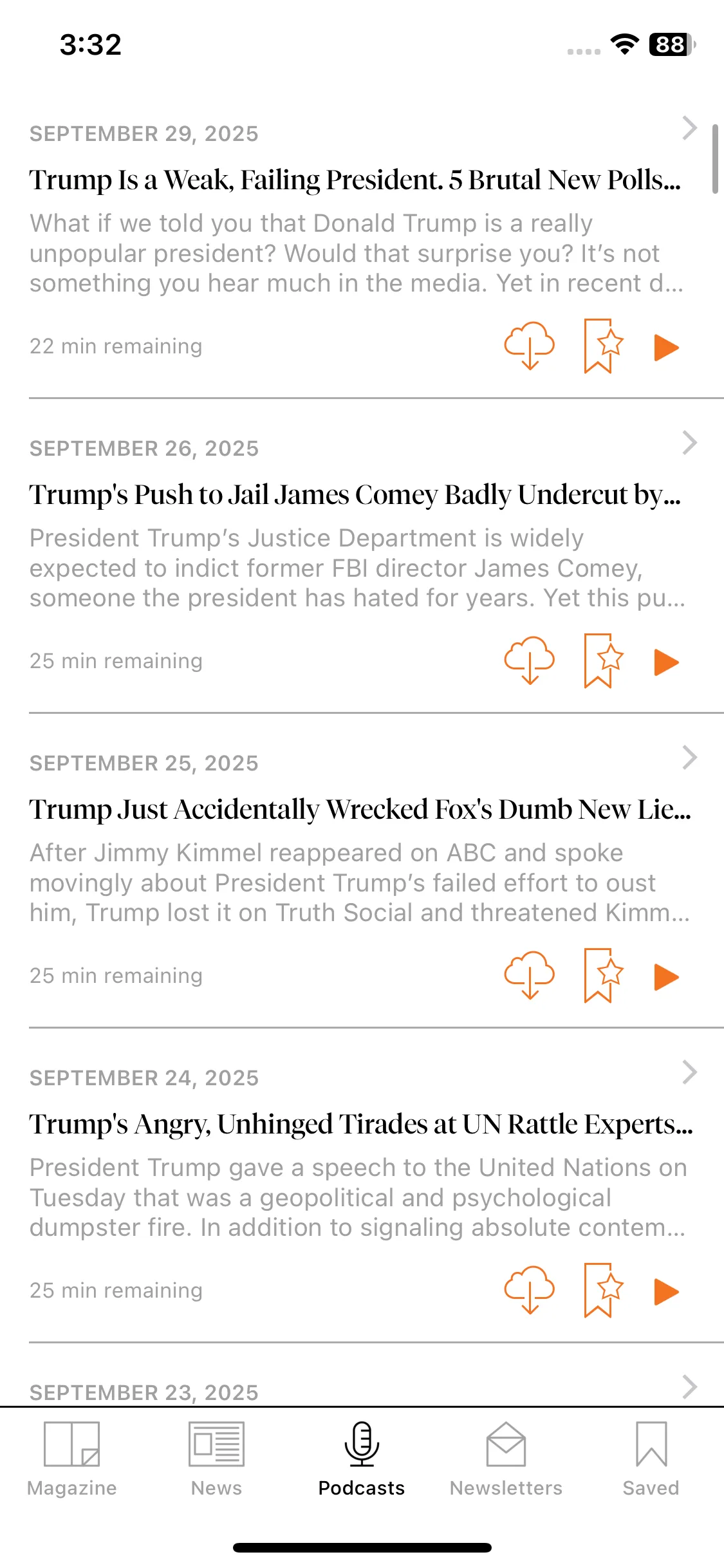Play the September 29 podcast episode
Screen dimensions: 724x1568
click(666, 348)
